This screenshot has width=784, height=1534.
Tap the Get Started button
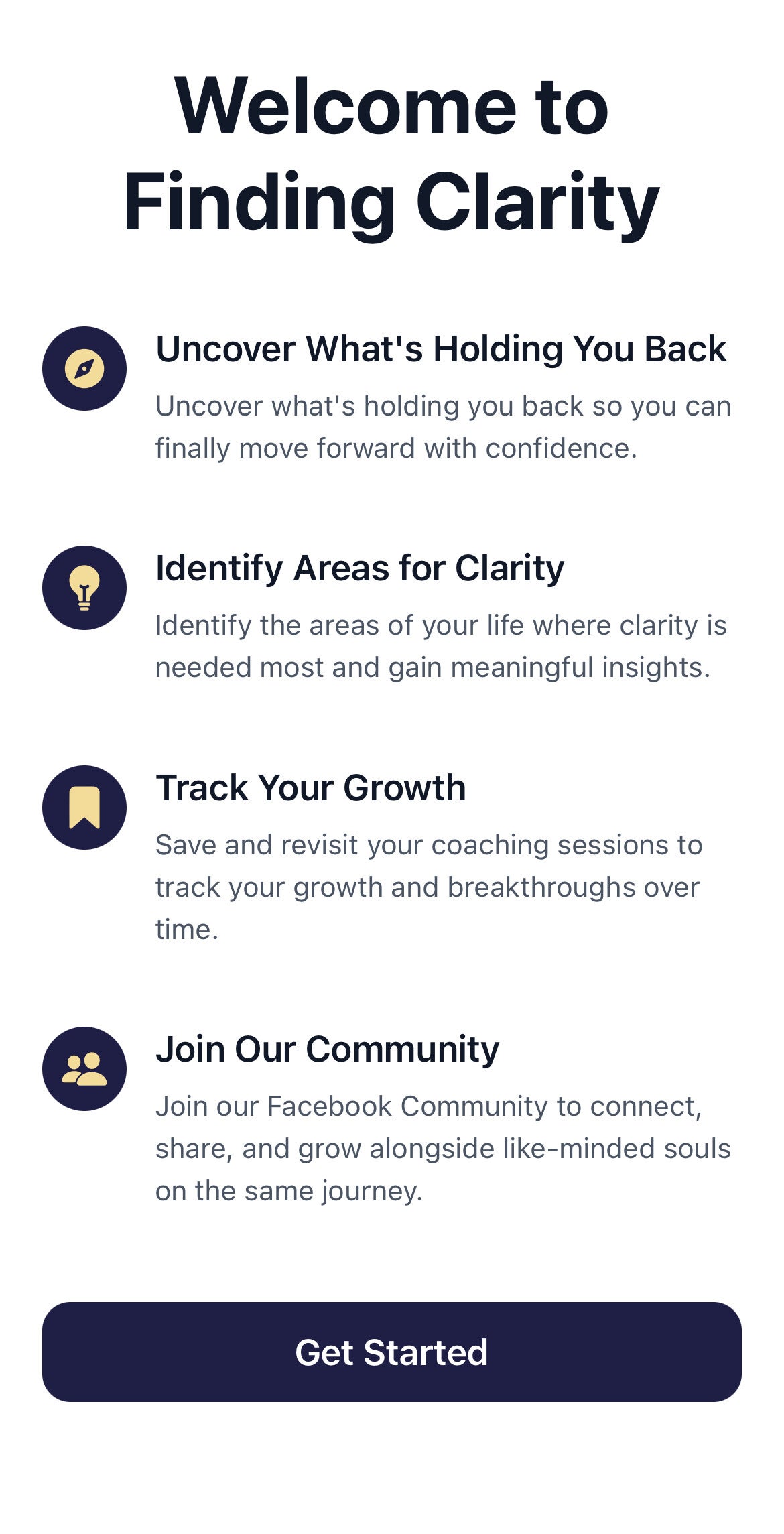point(391,1352)
